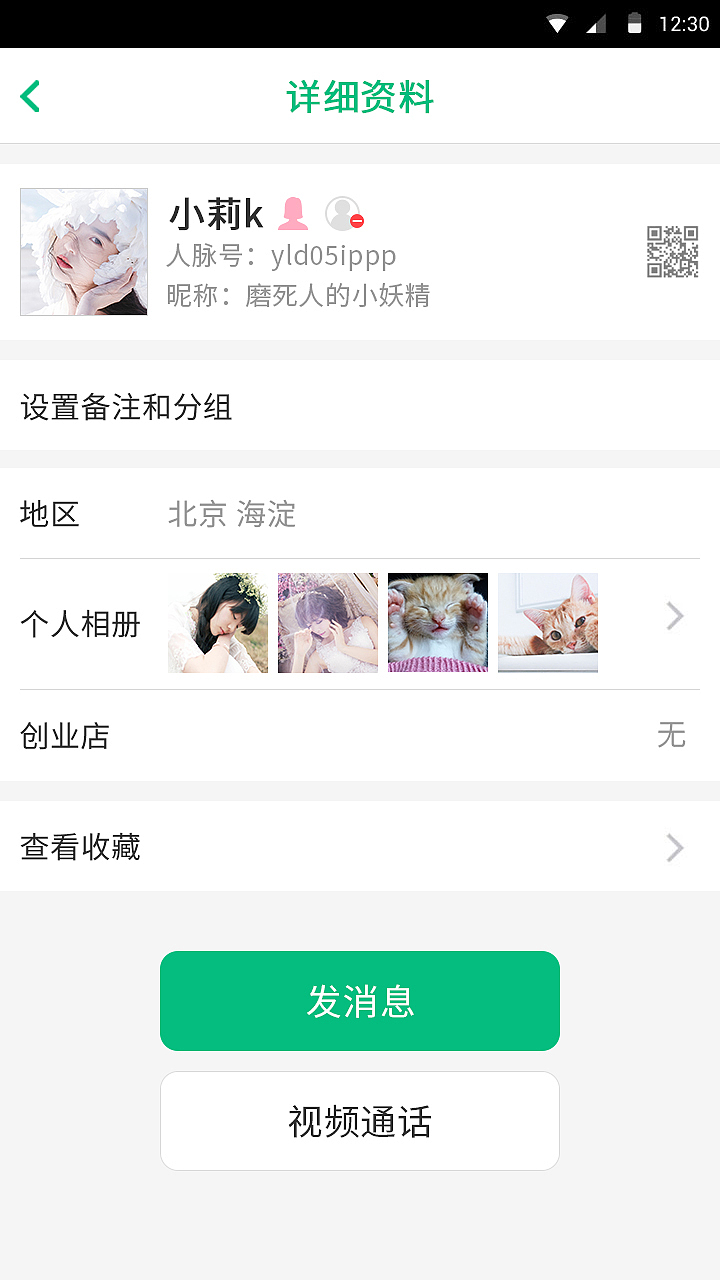720x1280 pixels.
Task: Select the 人脉号 yld05ippp text
Action: pyautogui.click(x=285, y=256)
